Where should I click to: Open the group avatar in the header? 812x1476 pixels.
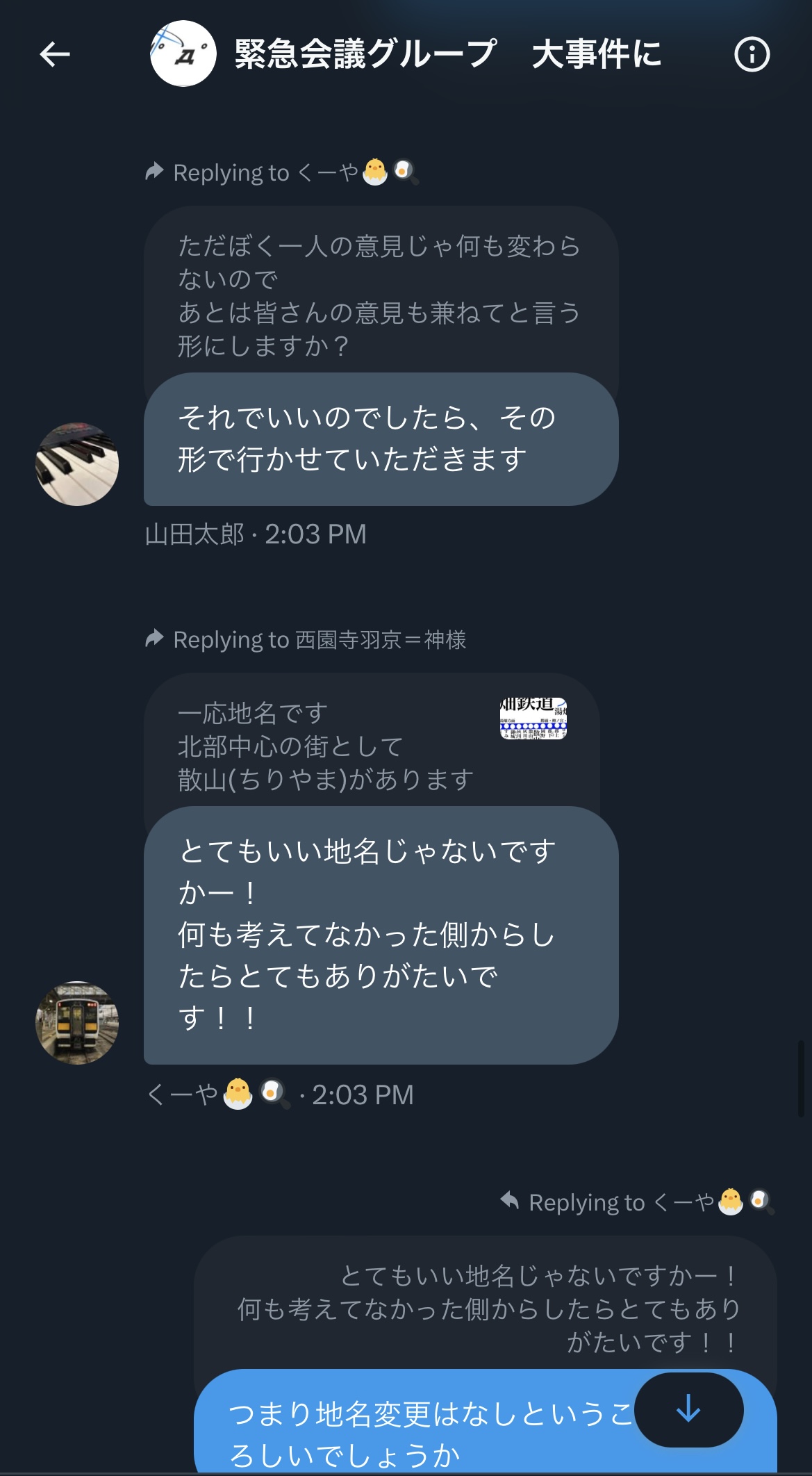[x=183, y=54]
